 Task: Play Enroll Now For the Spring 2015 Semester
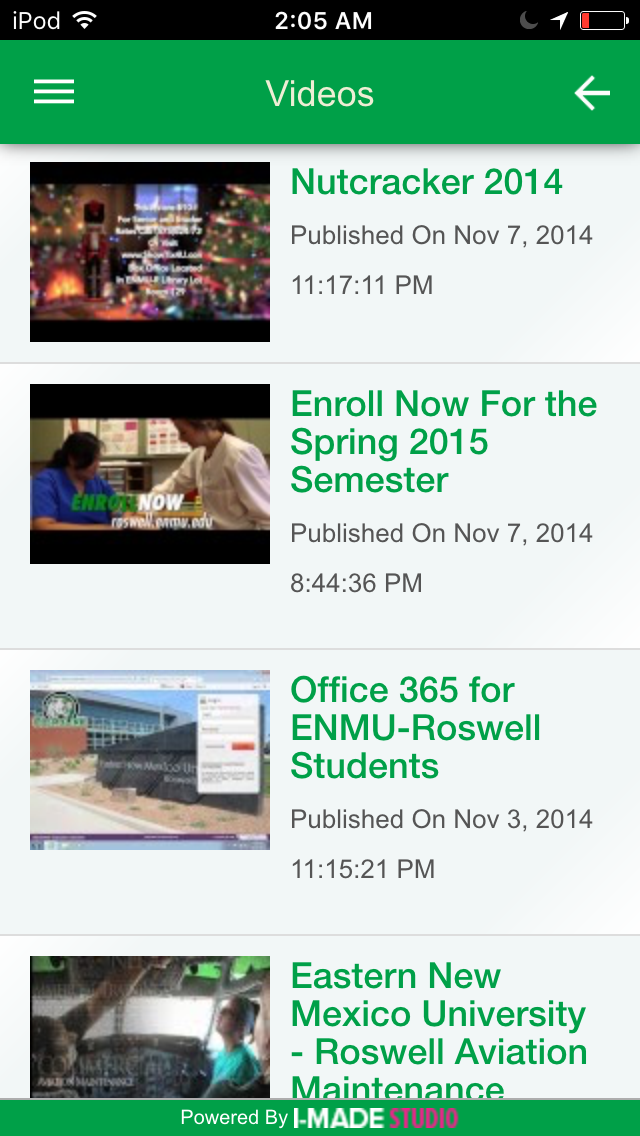click(443, 442)
